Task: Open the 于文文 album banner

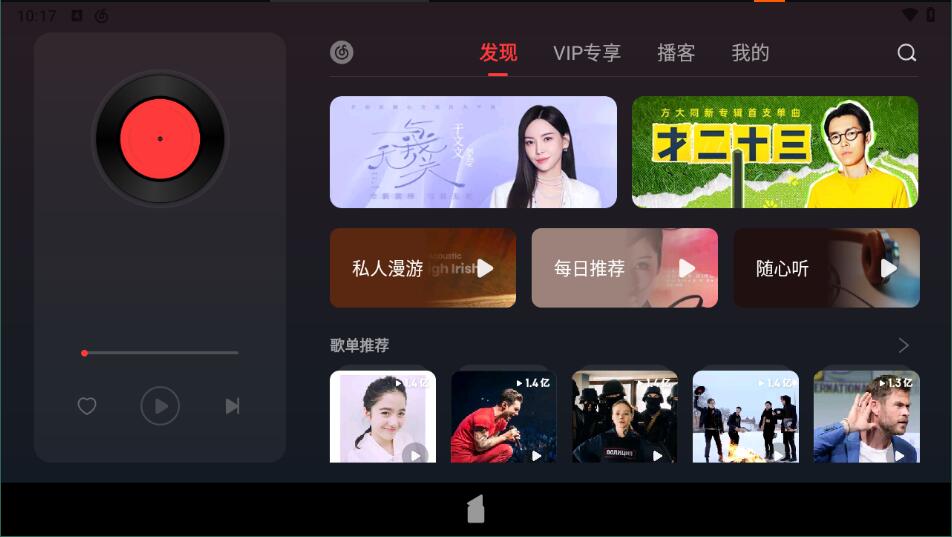Action: pos(473,152)
